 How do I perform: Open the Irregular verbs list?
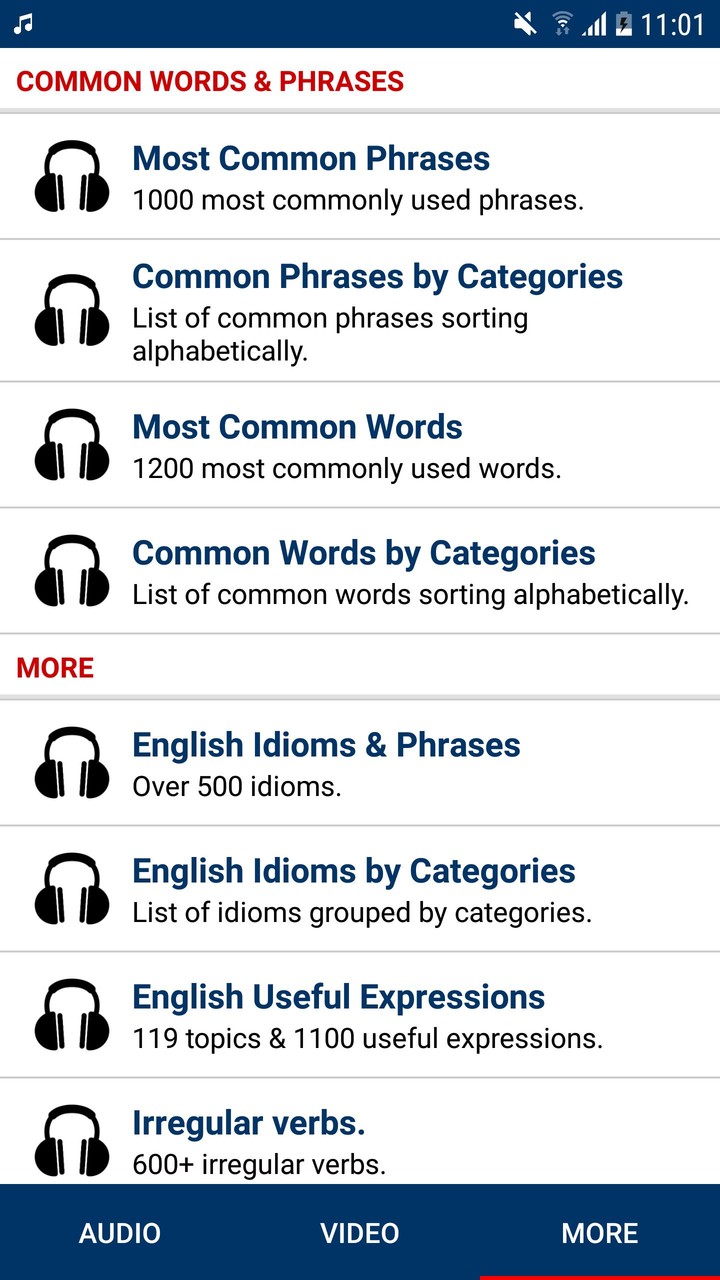tap(249, 1123)
